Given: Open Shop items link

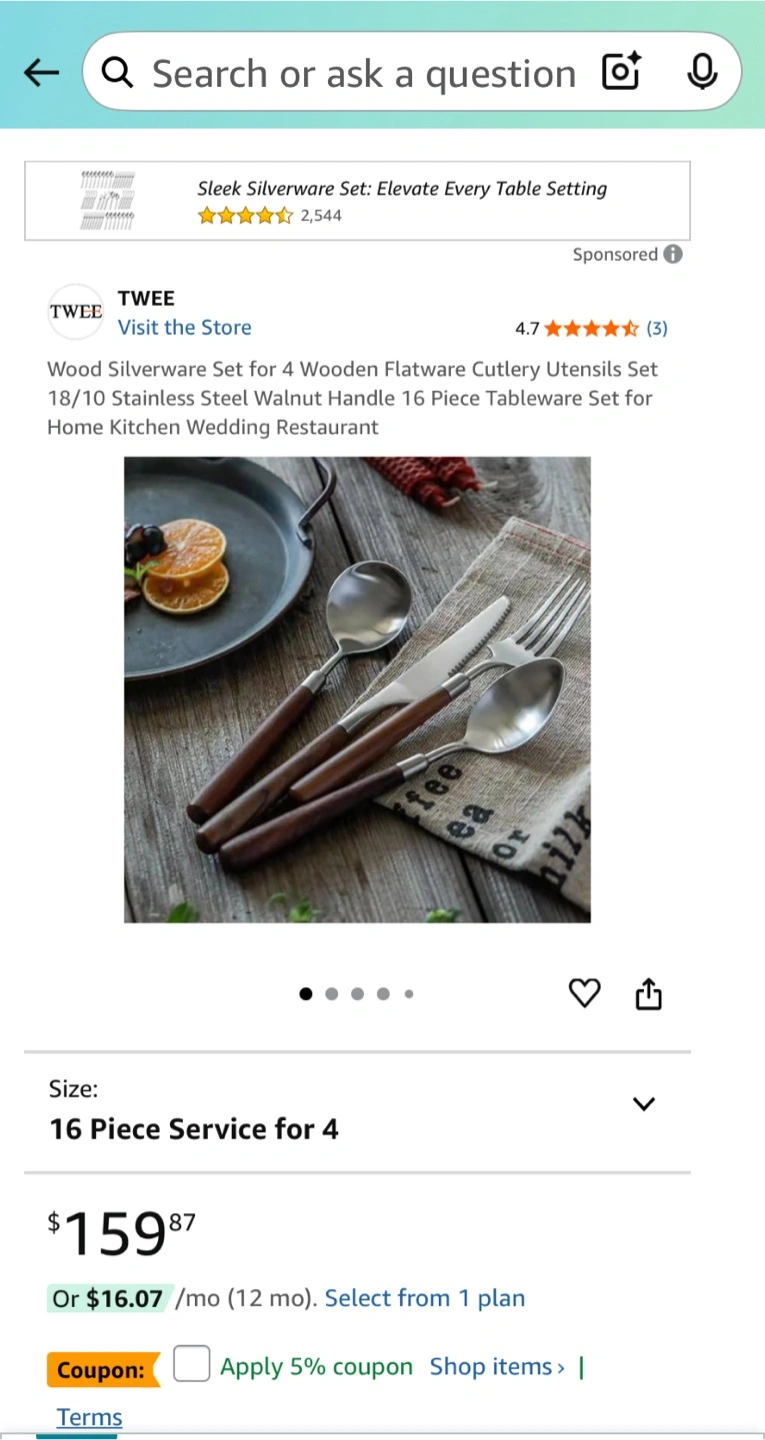Looking at the screenshot, I should coord(497,1367).
